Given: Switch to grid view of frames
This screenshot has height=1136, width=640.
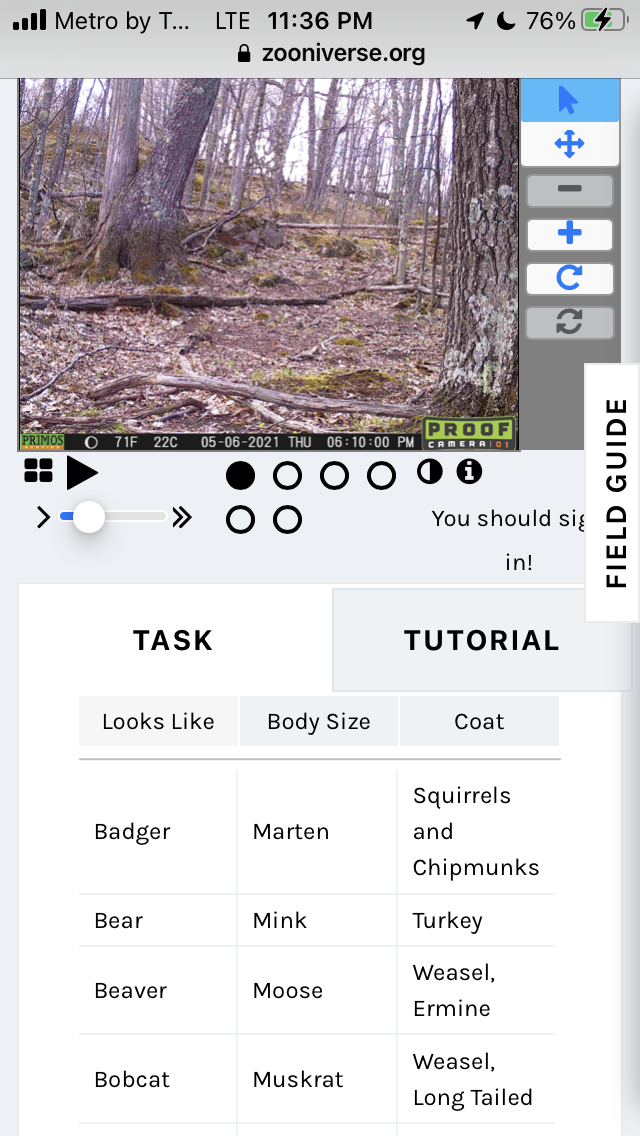Looking at the screenshot, I should click(38, 472).
